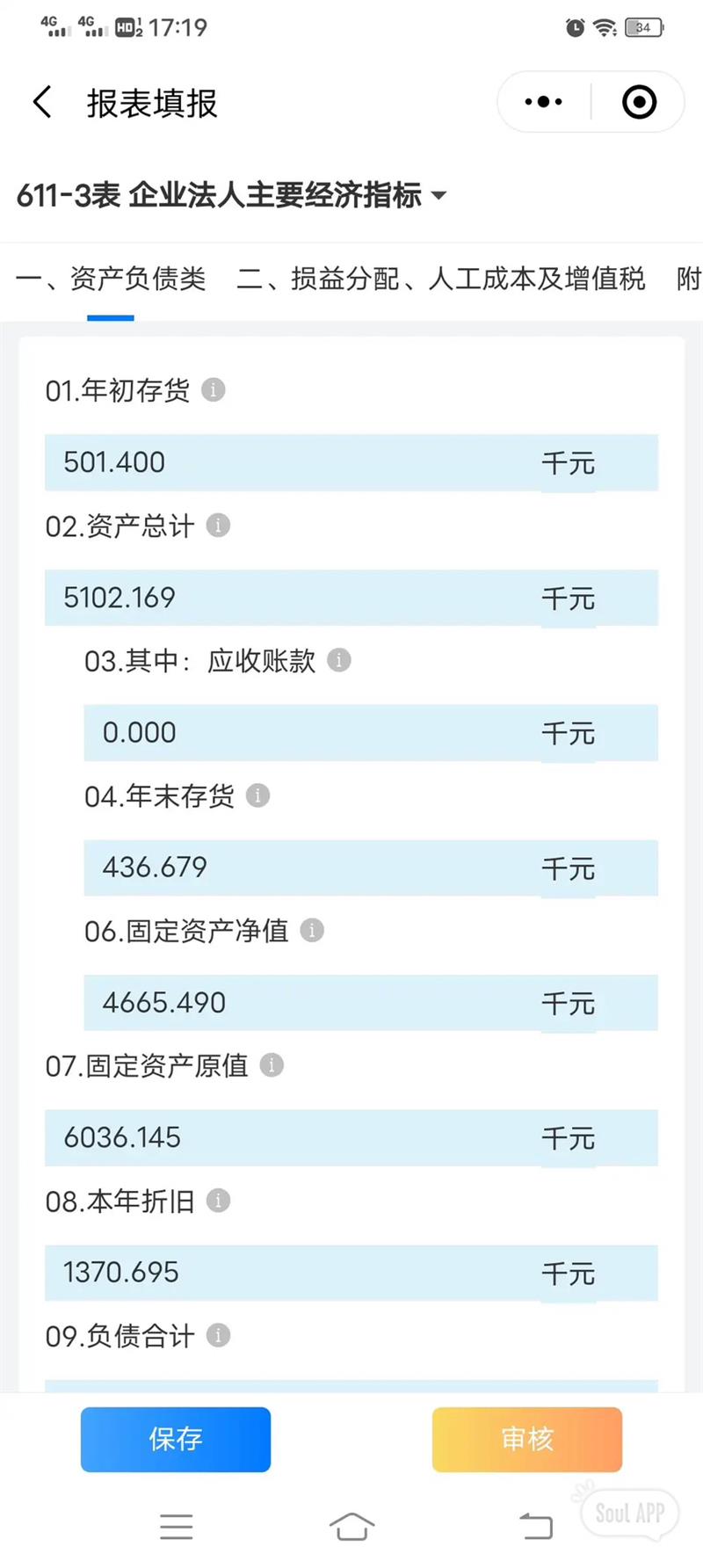The height and width of the screenshot is (1568, 703).
Task: Submit the report for 审核
Action: pos(527,1440)
